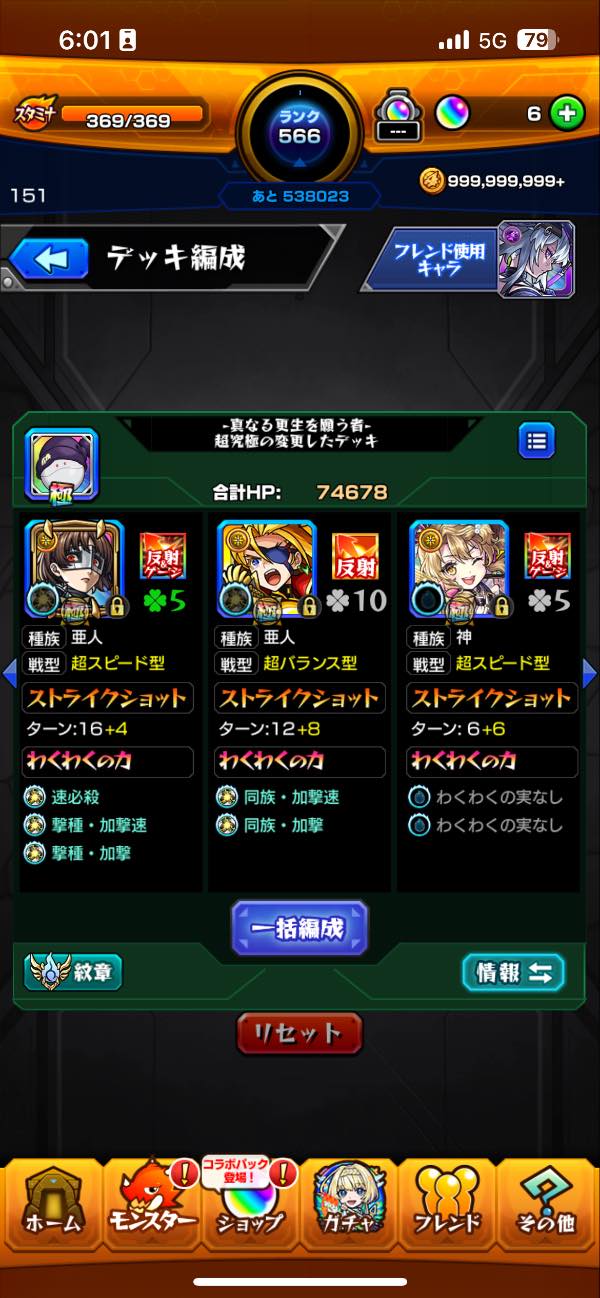Tap the red リセット button
Viewport: 600px width, 1298px height.
(x=299, y=1033)
